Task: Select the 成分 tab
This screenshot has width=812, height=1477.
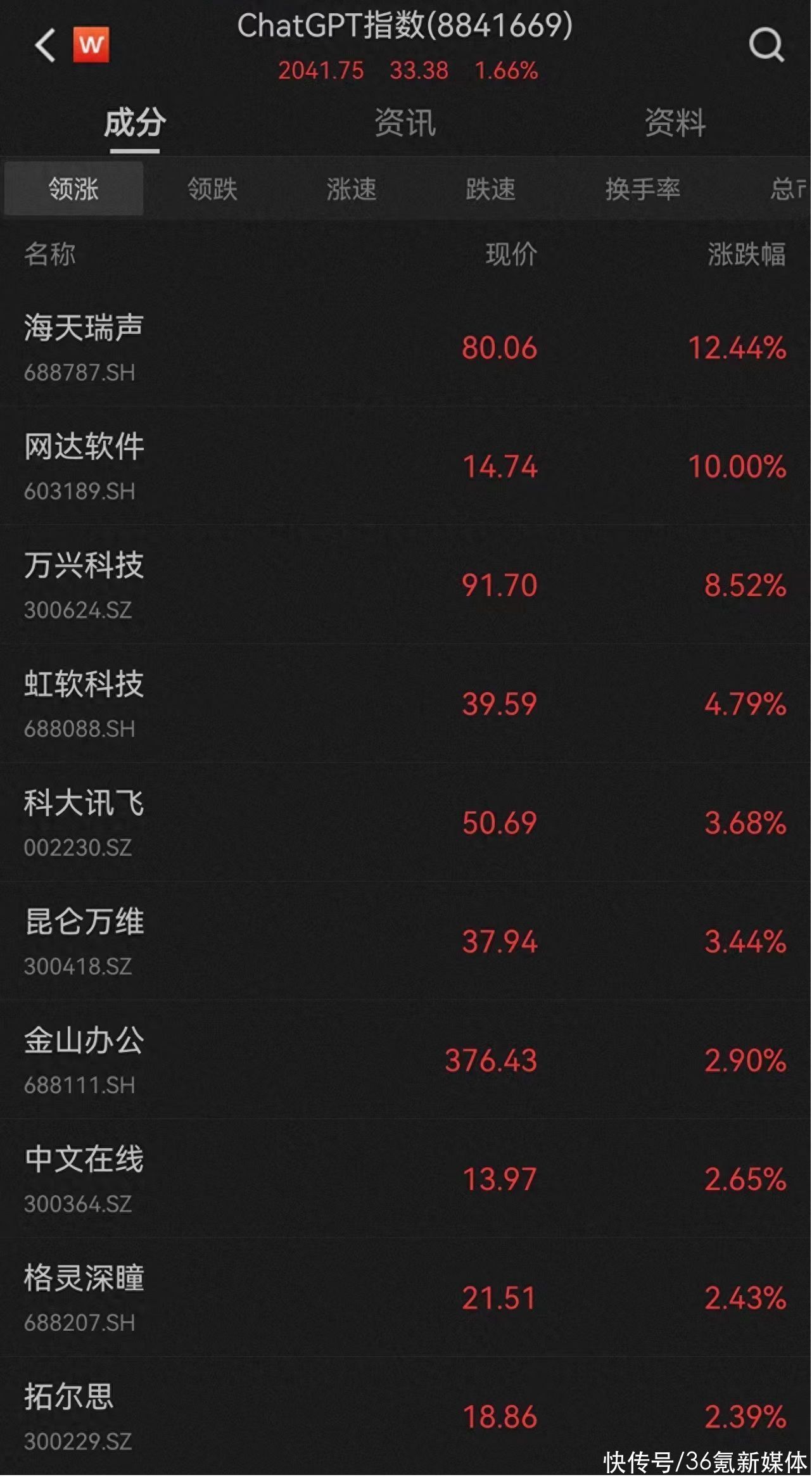Action: click(x=135, y=122)
